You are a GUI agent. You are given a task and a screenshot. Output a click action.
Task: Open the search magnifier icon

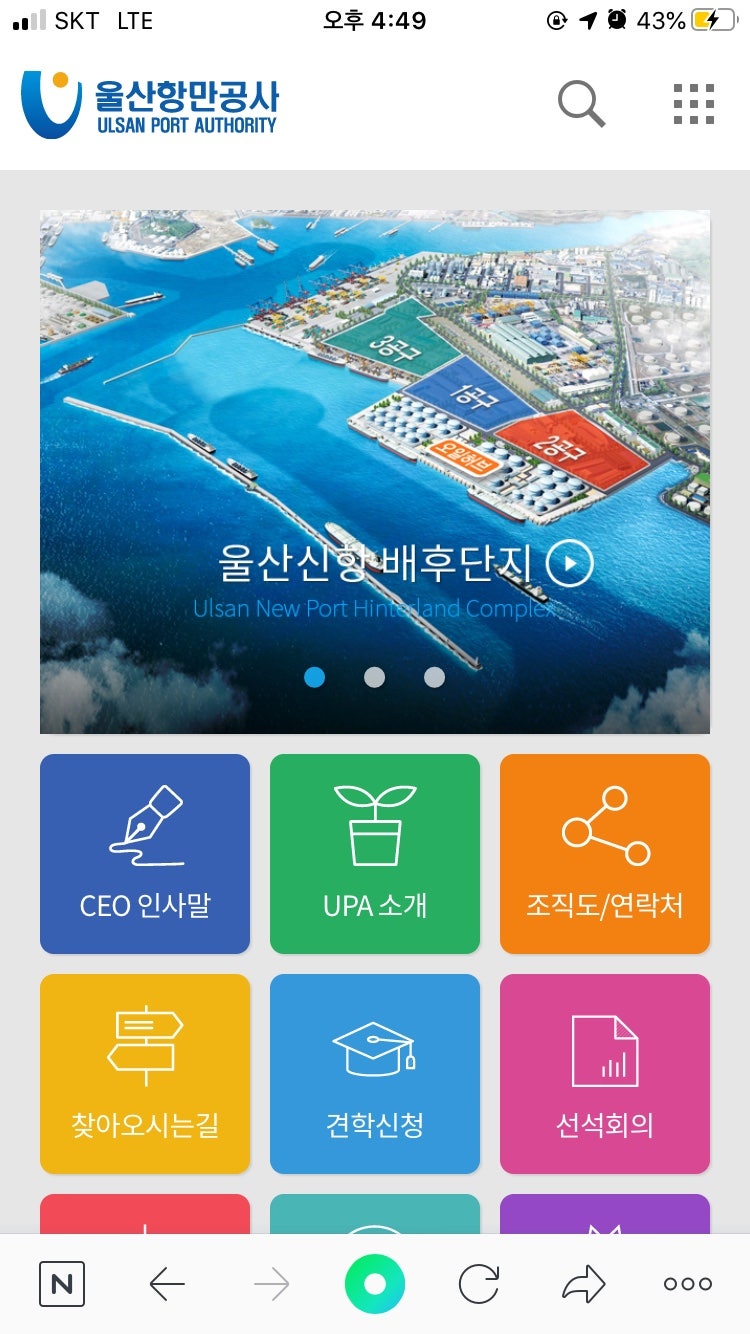[x=581, y=104]
